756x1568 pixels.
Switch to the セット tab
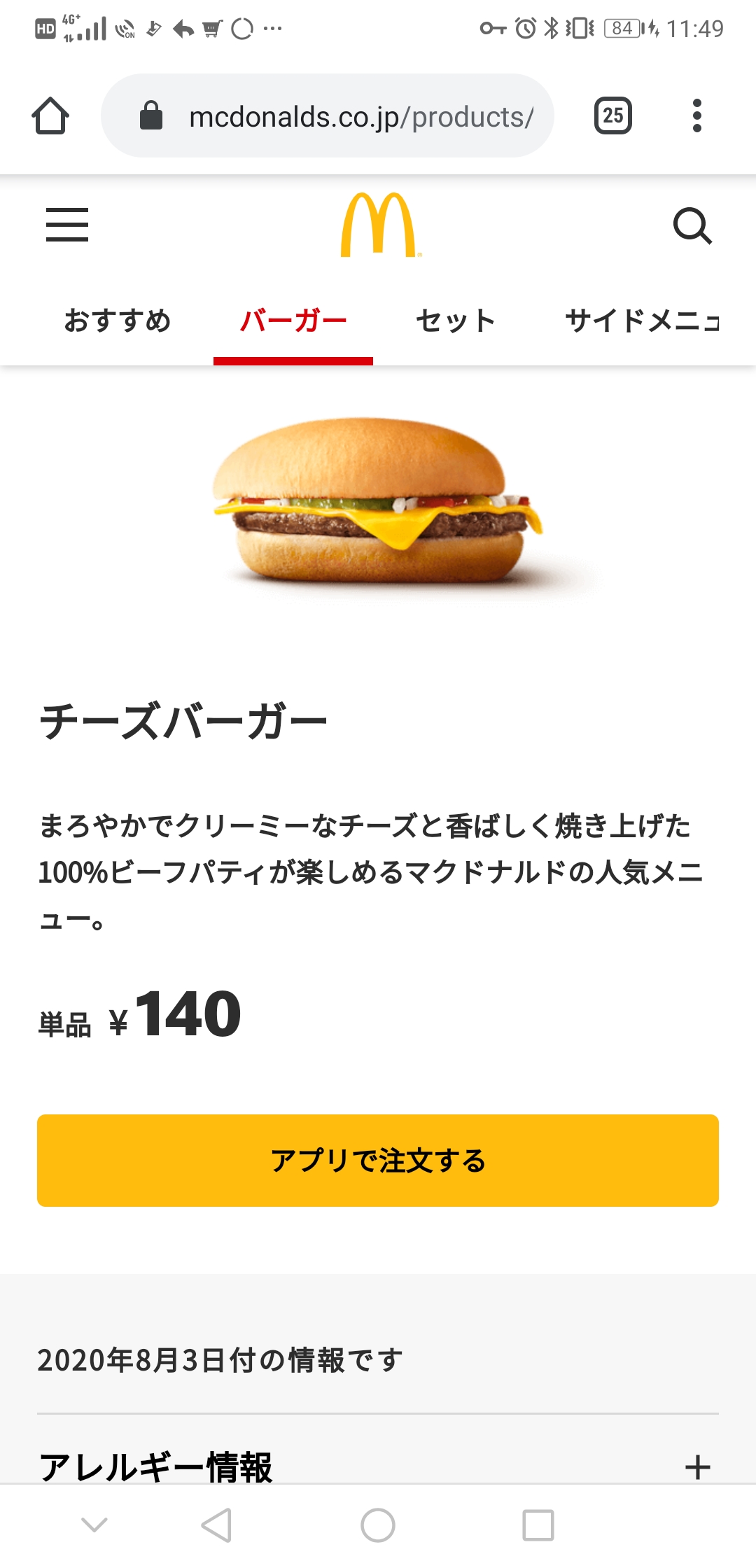456,321
